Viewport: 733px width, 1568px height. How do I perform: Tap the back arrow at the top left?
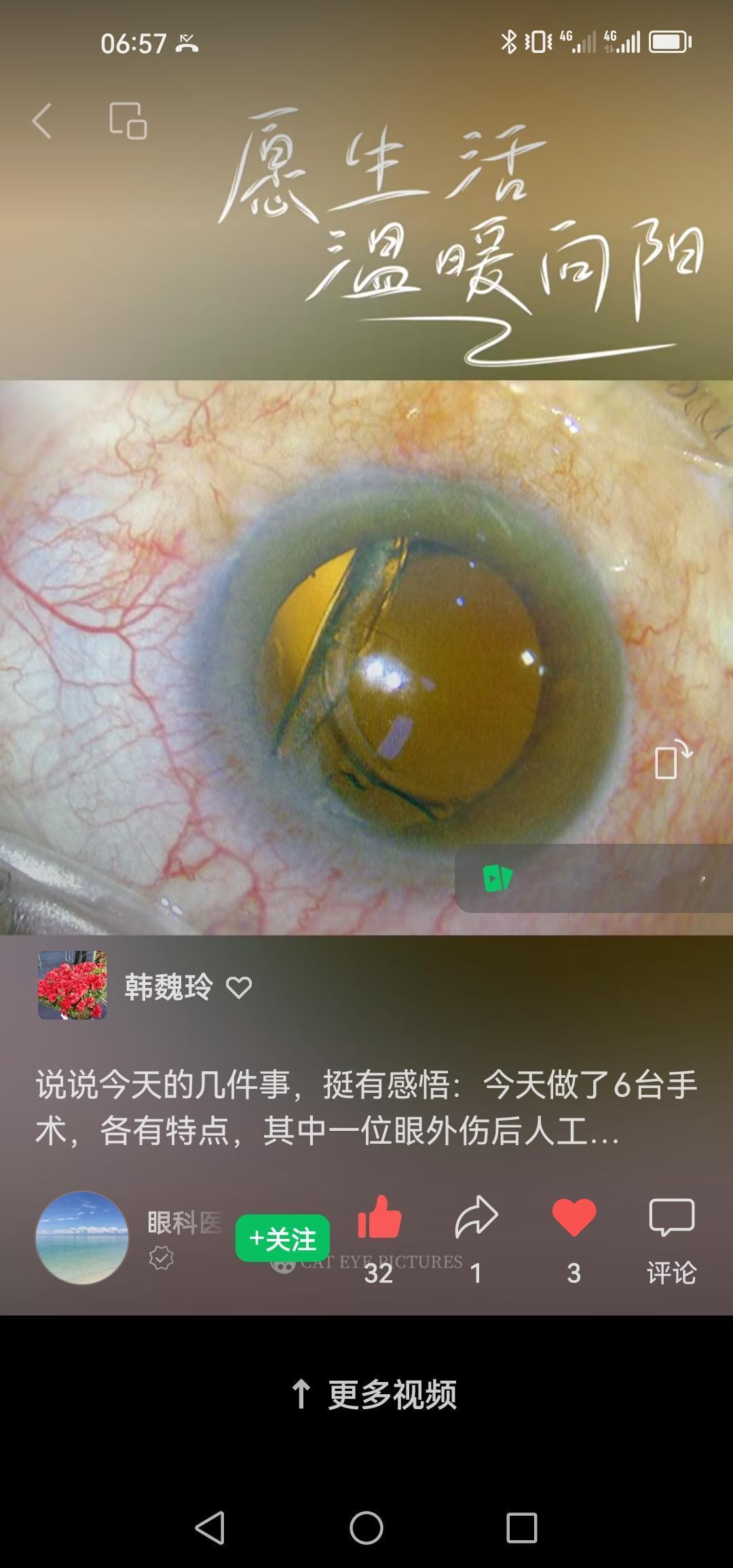click(x=43, y=121)
